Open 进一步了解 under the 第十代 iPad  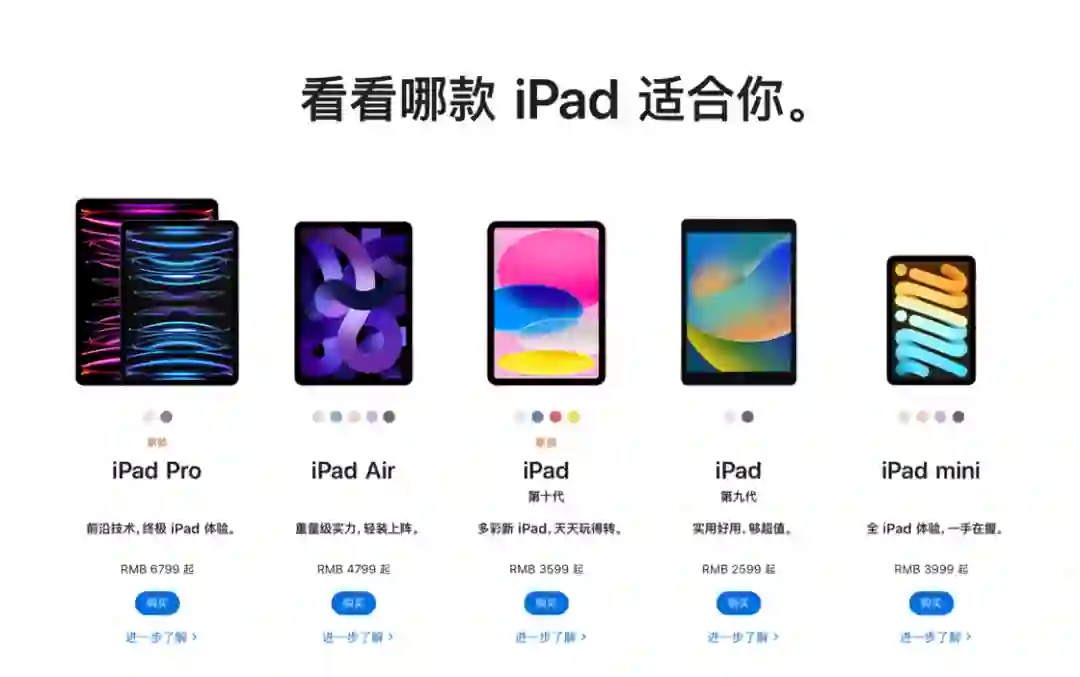click(550, 637)
